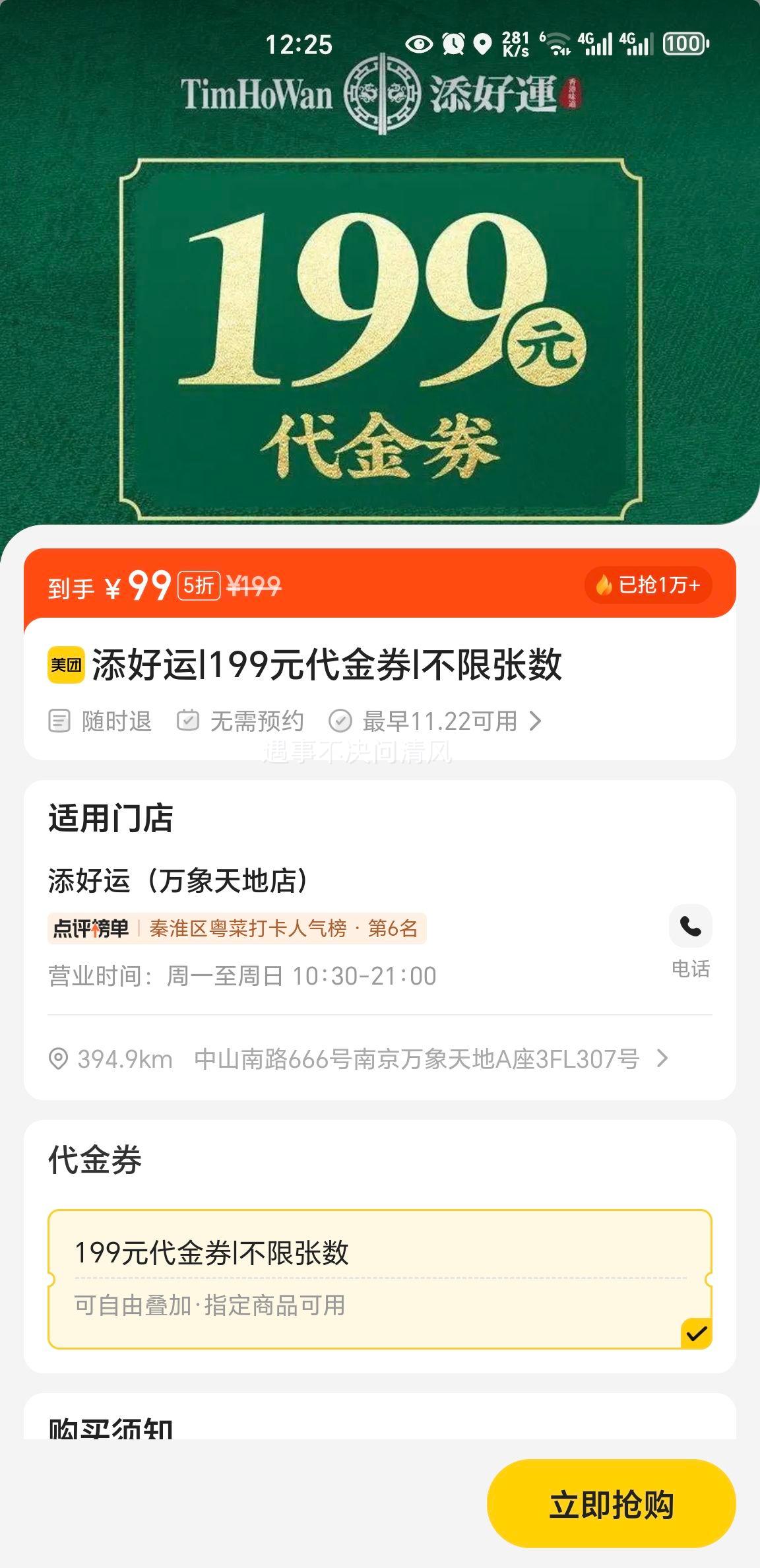This screenshot has width=760, height=1568.
Task: Tap the phone icon to call 添好运
Action: tap(690, 927)
